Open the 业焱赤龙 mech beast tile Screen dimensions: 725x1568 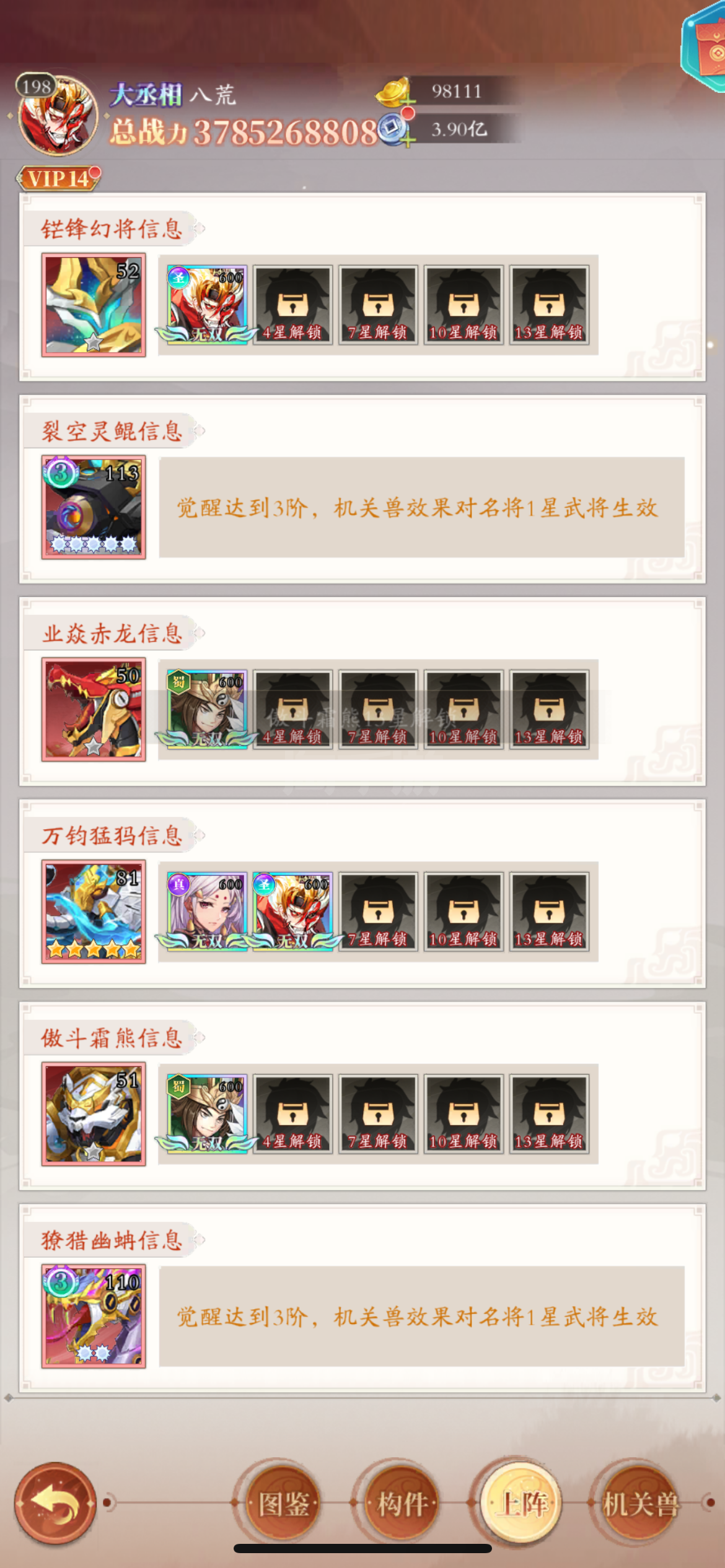(x=94, y=709)
